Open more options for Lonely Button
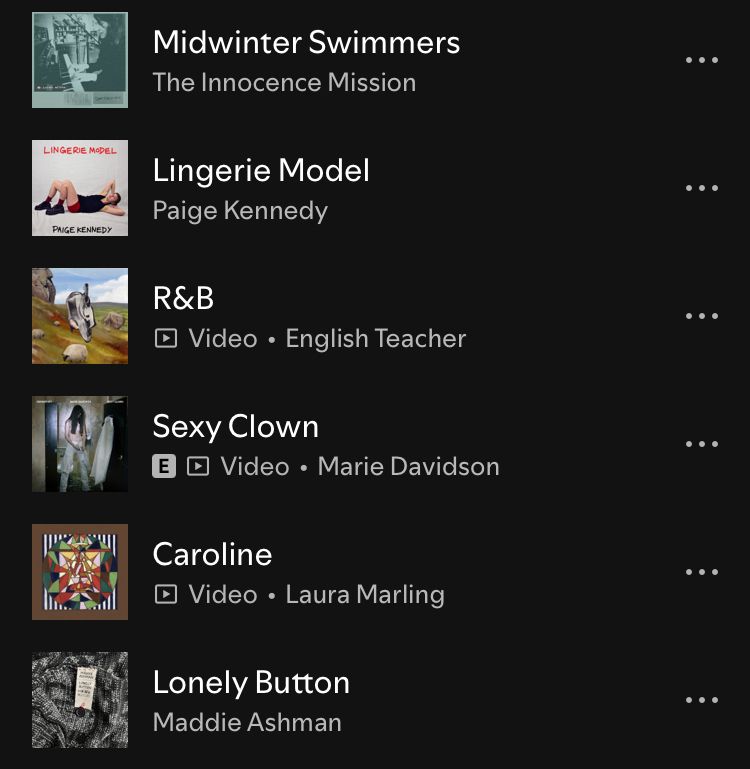The height and width of the screenshot is (769, 750). pos(702,700)
